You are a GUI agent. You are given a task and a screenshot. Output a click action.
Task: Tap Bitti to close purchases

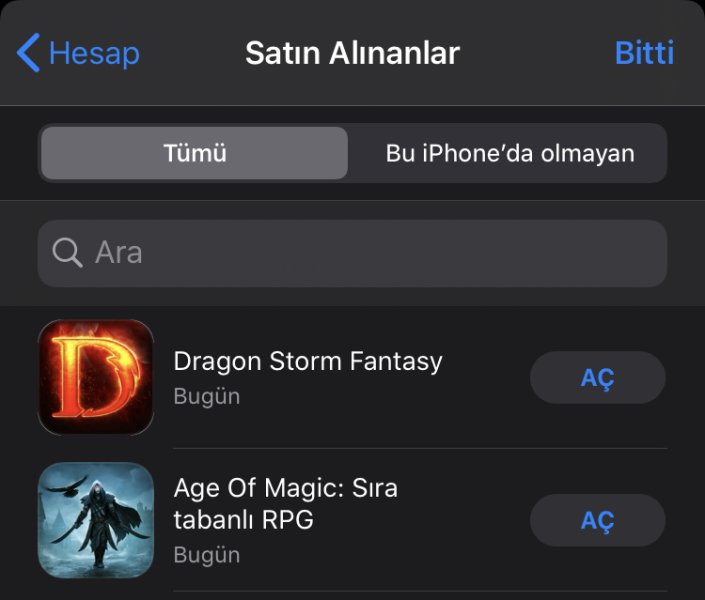click(x=643, y=53)
